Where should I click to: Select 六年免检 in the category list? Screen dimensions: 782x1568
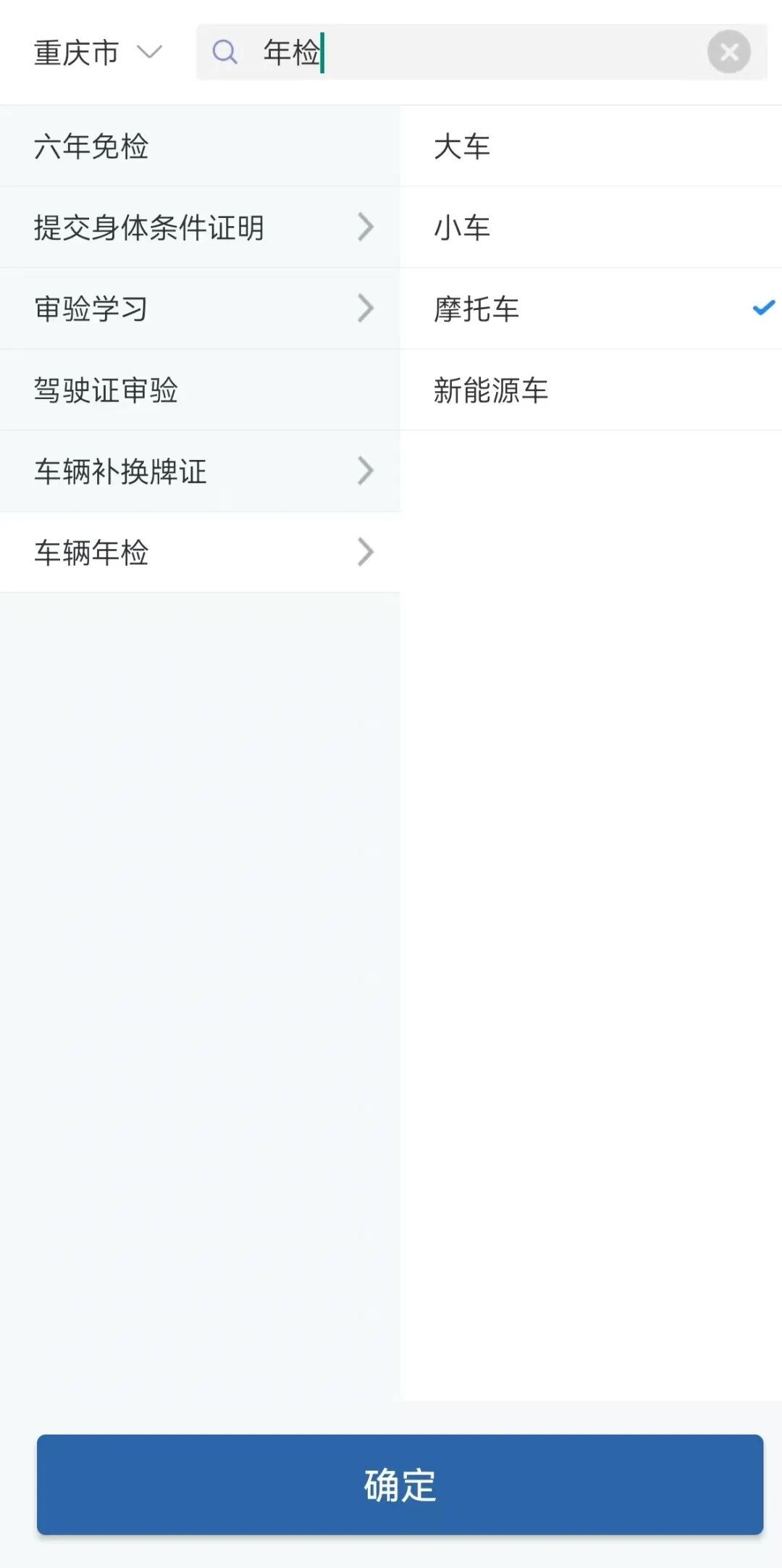click(x=199, y=146)
